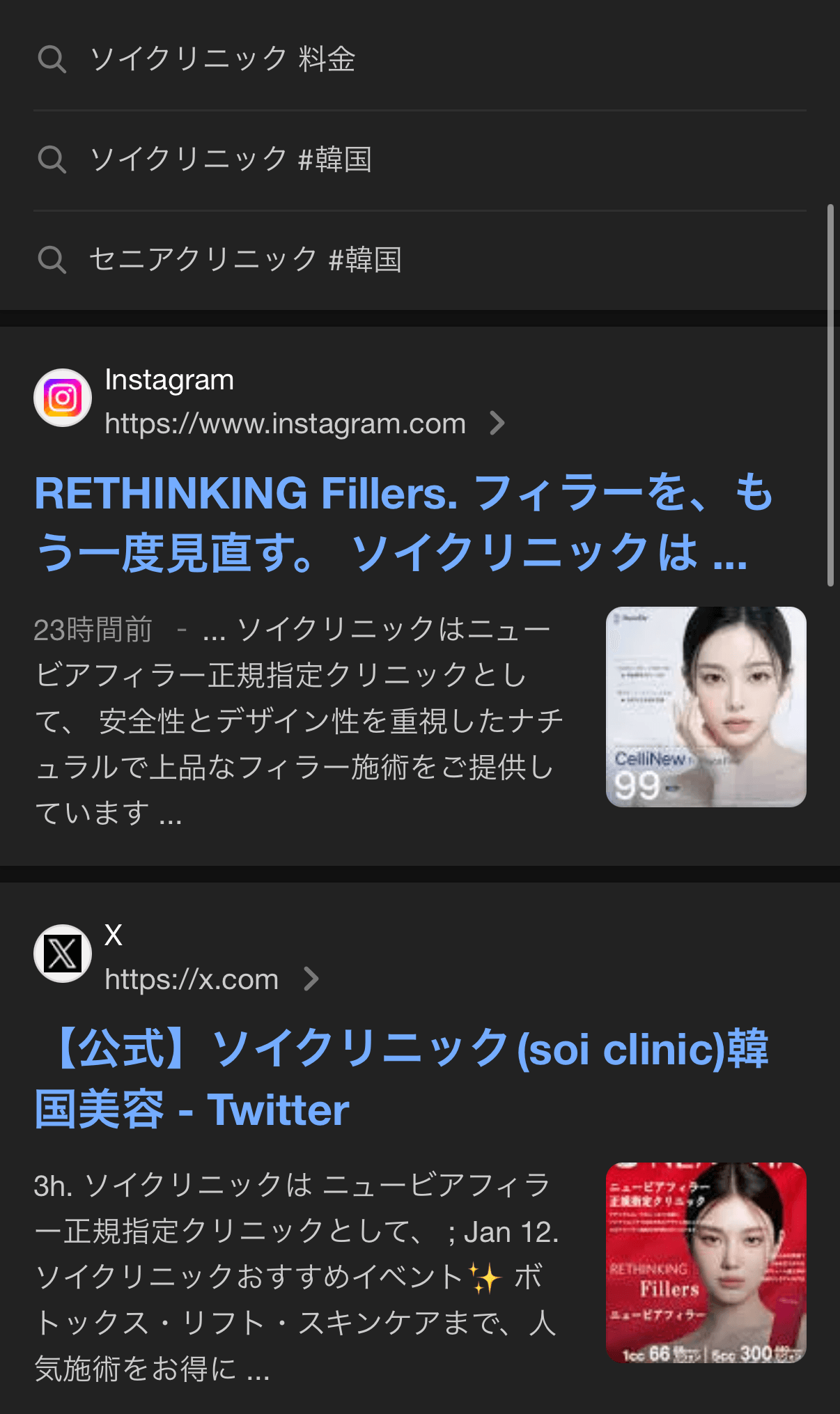Expand the chevron next to x.com URL
The image size is (840, 1414).
(311, 978)
